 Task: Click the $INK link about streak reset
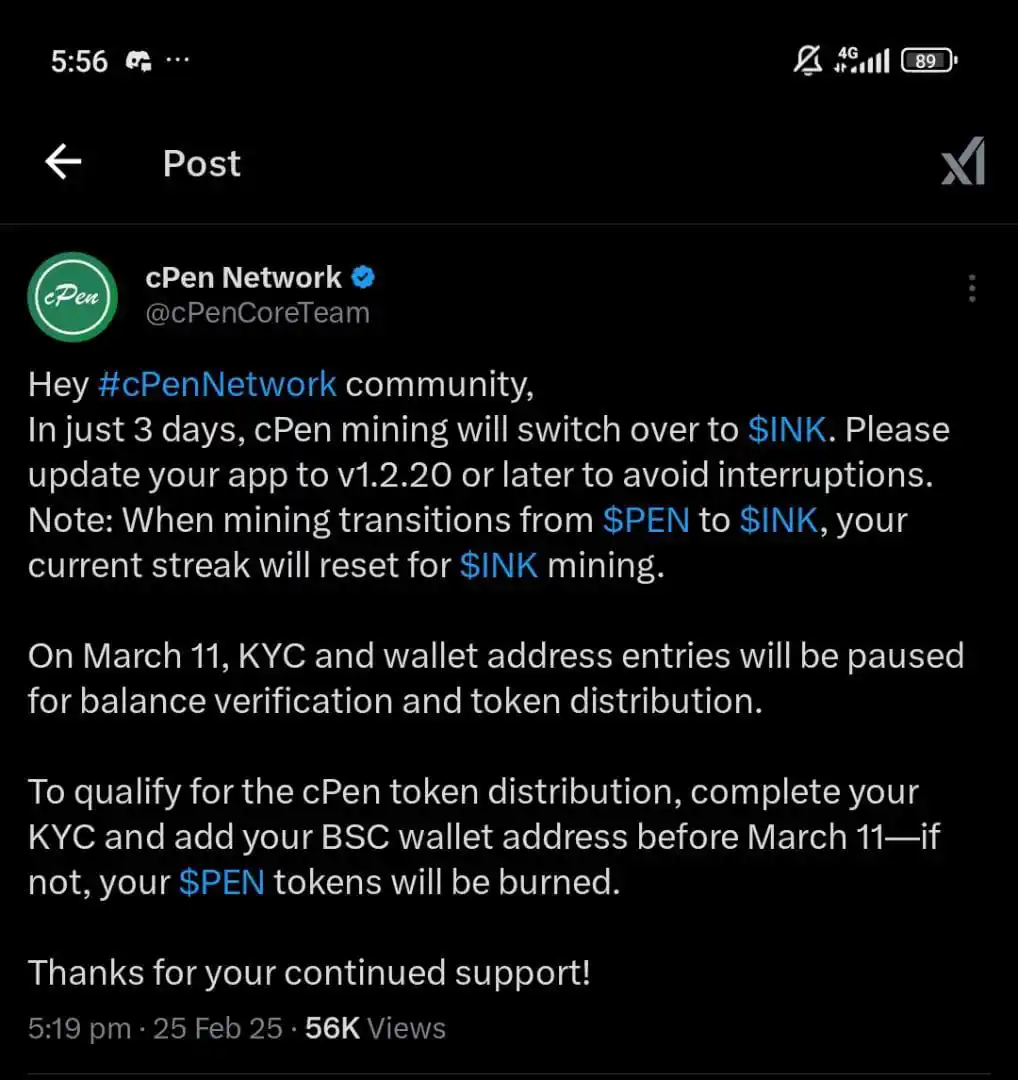pos(499,565)
